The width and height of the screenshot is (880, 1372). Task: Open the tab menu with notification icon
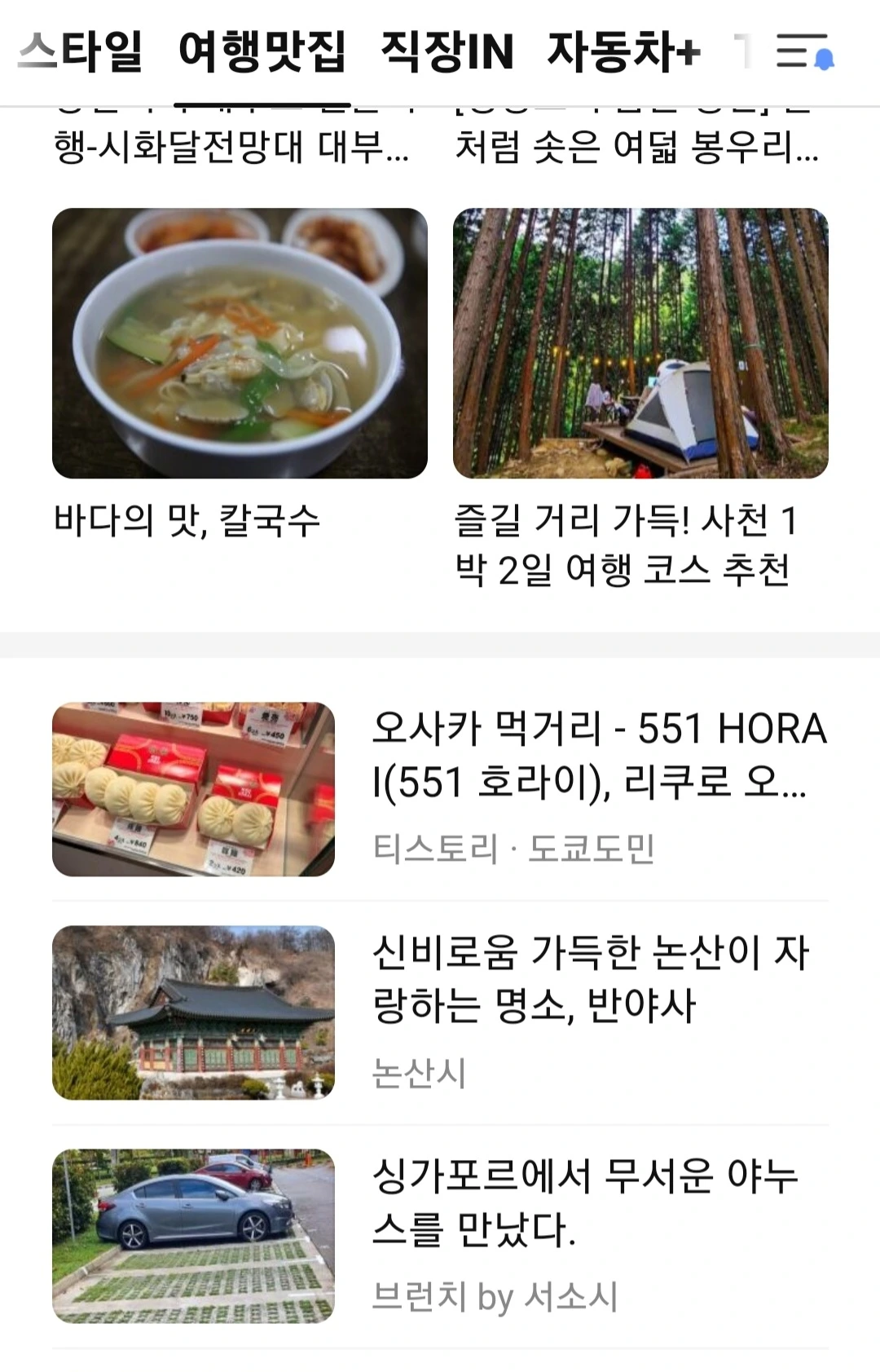tap(804, 51)
